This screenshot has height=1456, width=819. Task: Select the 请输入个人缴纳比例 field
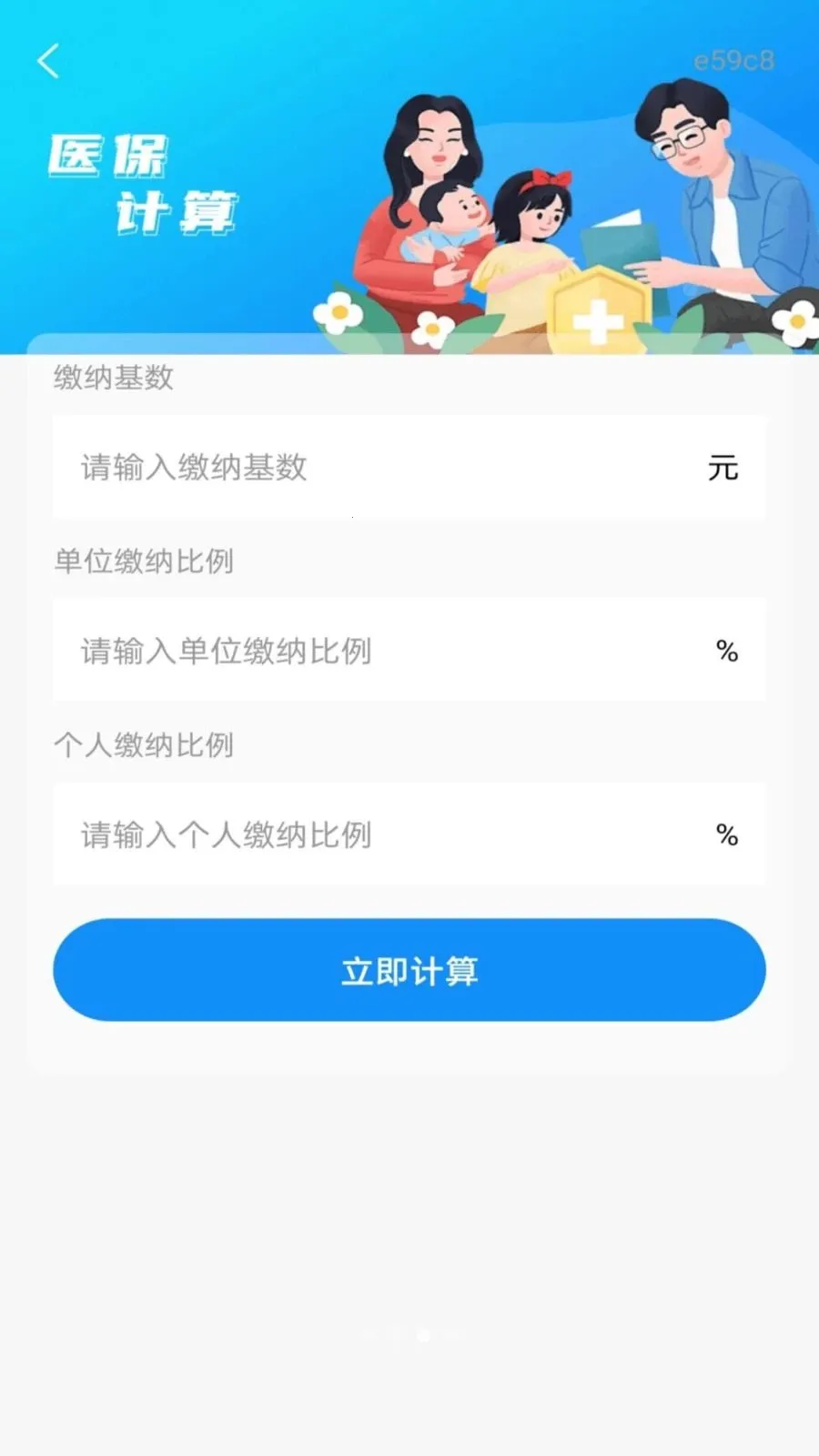coord(409,834)
